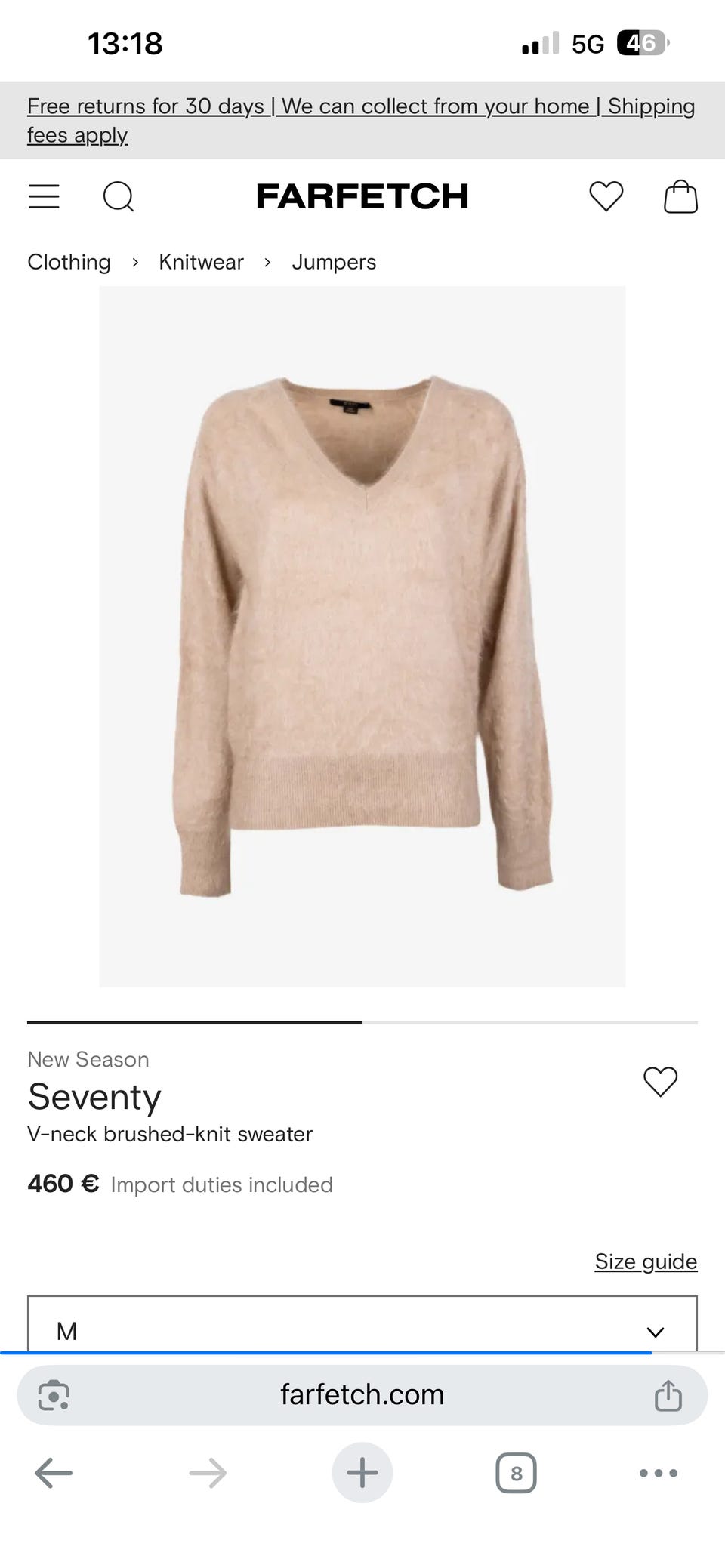Screen dimensions: 725x1568
Task: Go to the Knitwear breadcrumb
Action: click(x=201, y=262)
